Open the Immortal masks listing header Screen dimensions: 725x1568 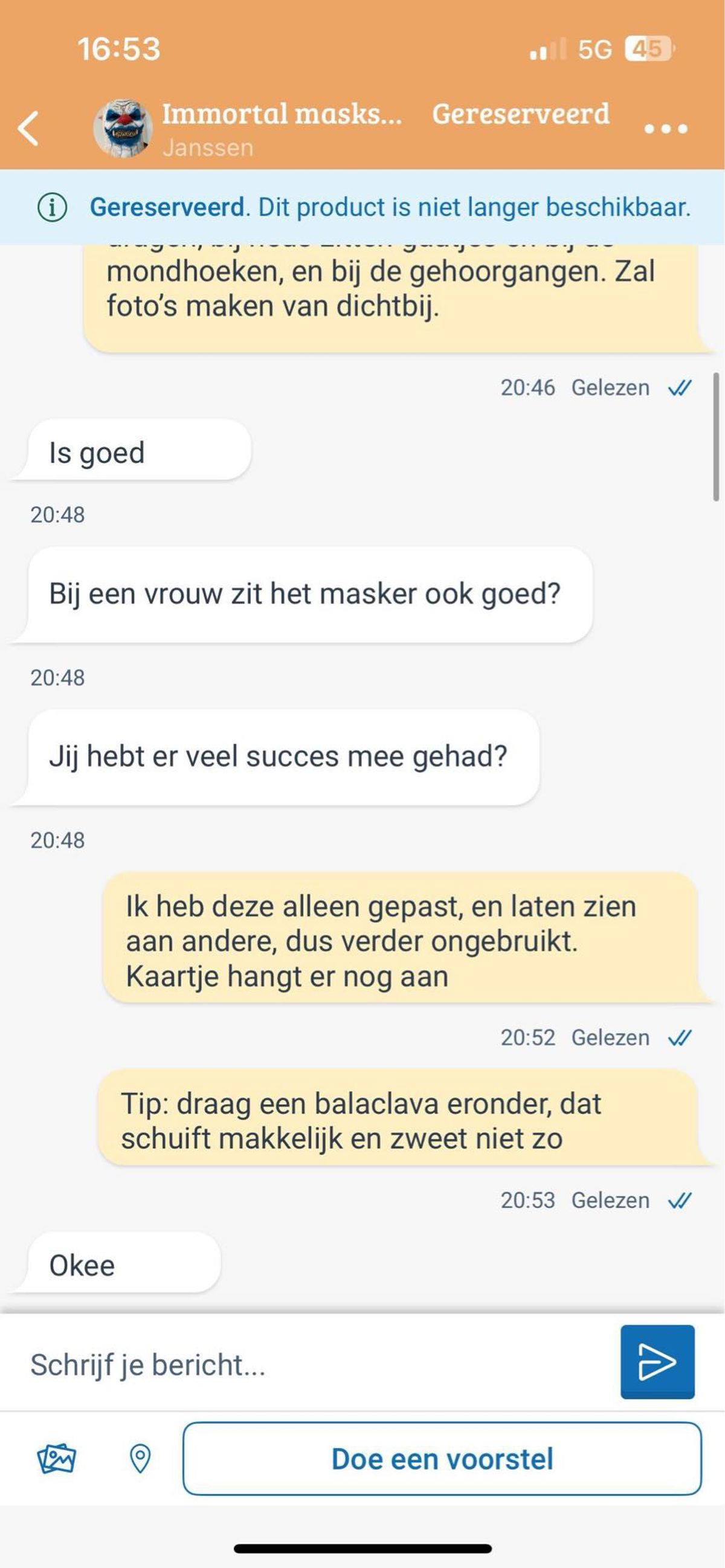(x=281, y=114)
